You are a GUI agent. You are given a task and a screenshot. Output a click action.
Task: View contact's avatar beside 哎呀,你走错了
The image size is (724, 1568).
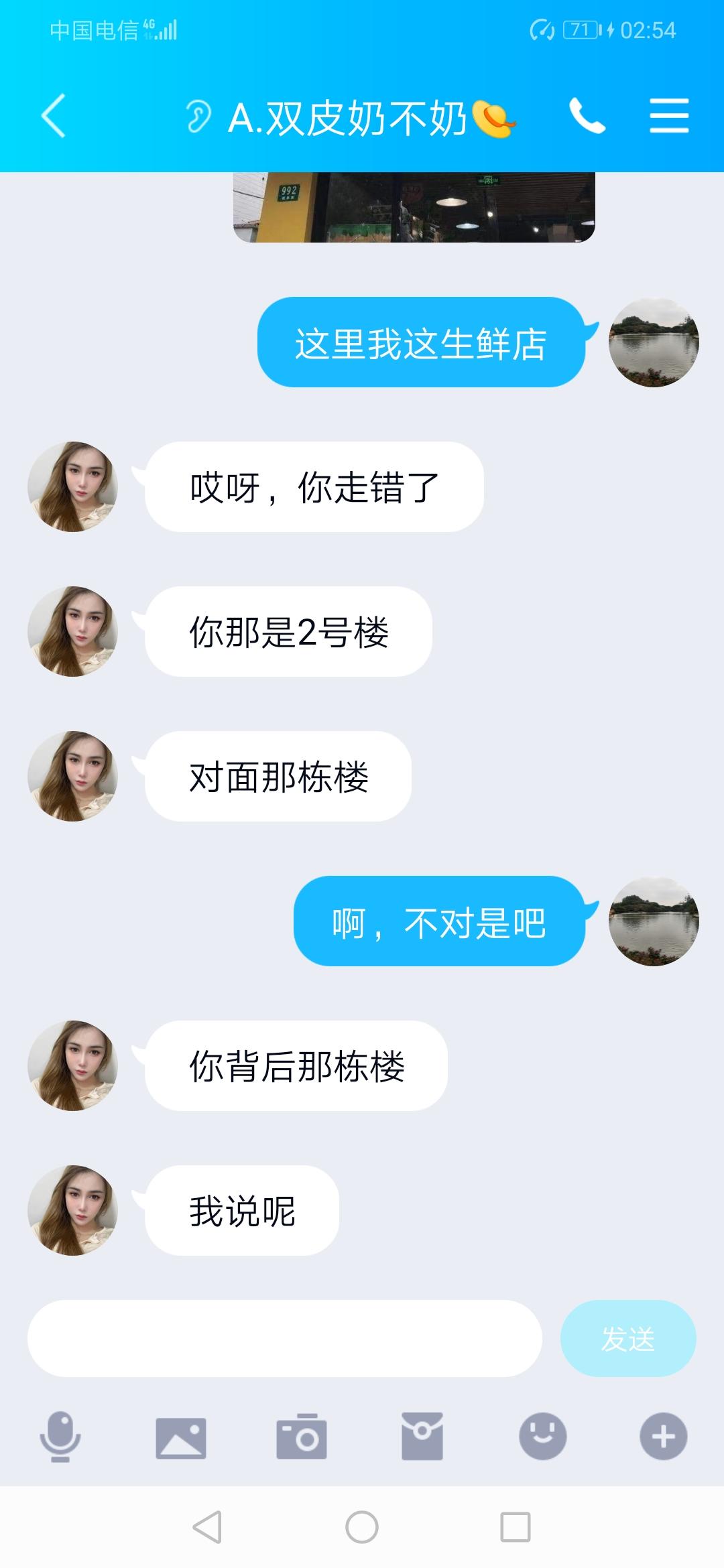click(x=72, y=486)
